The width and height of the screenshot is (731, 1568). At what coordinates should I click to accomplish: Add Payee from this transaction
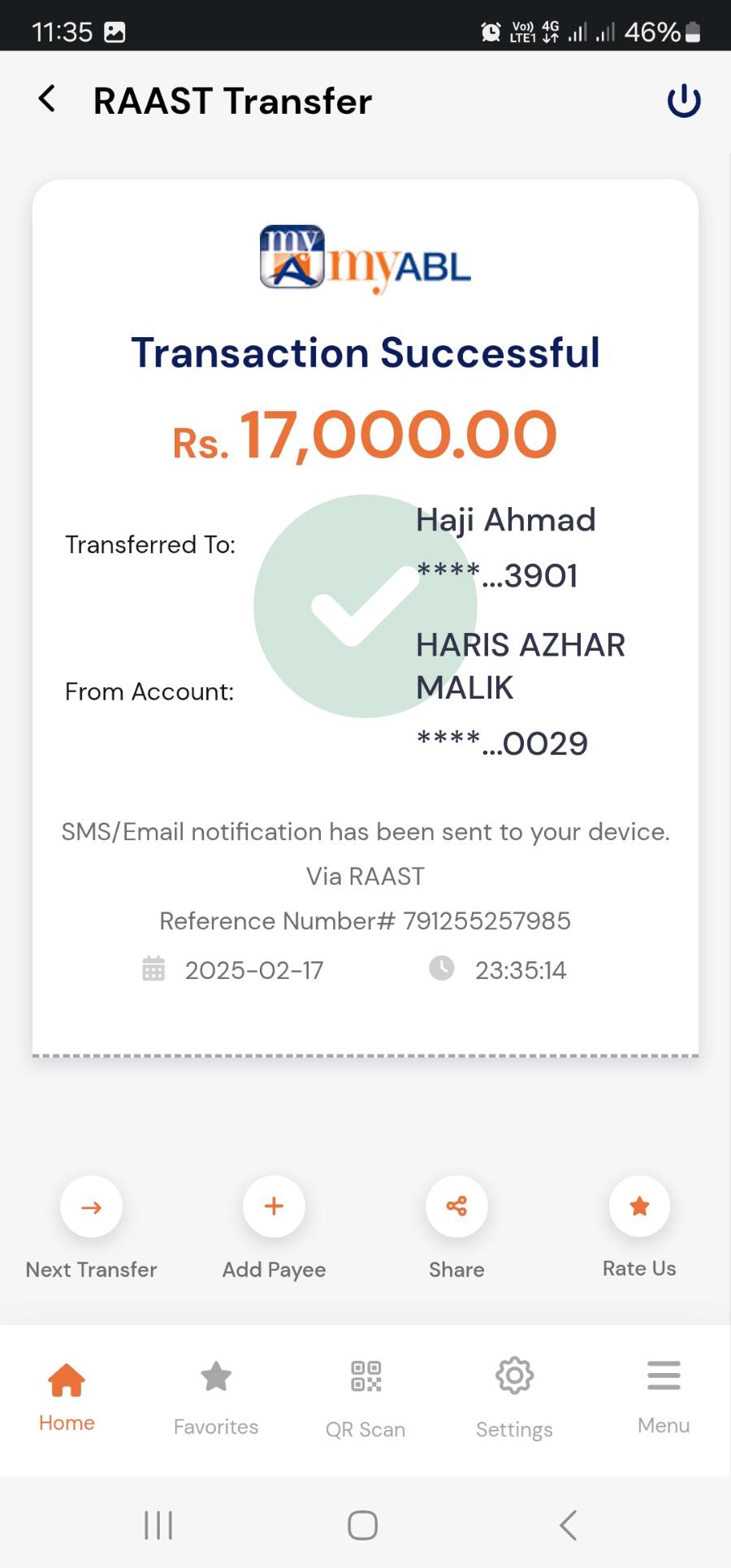point(274,1206)
